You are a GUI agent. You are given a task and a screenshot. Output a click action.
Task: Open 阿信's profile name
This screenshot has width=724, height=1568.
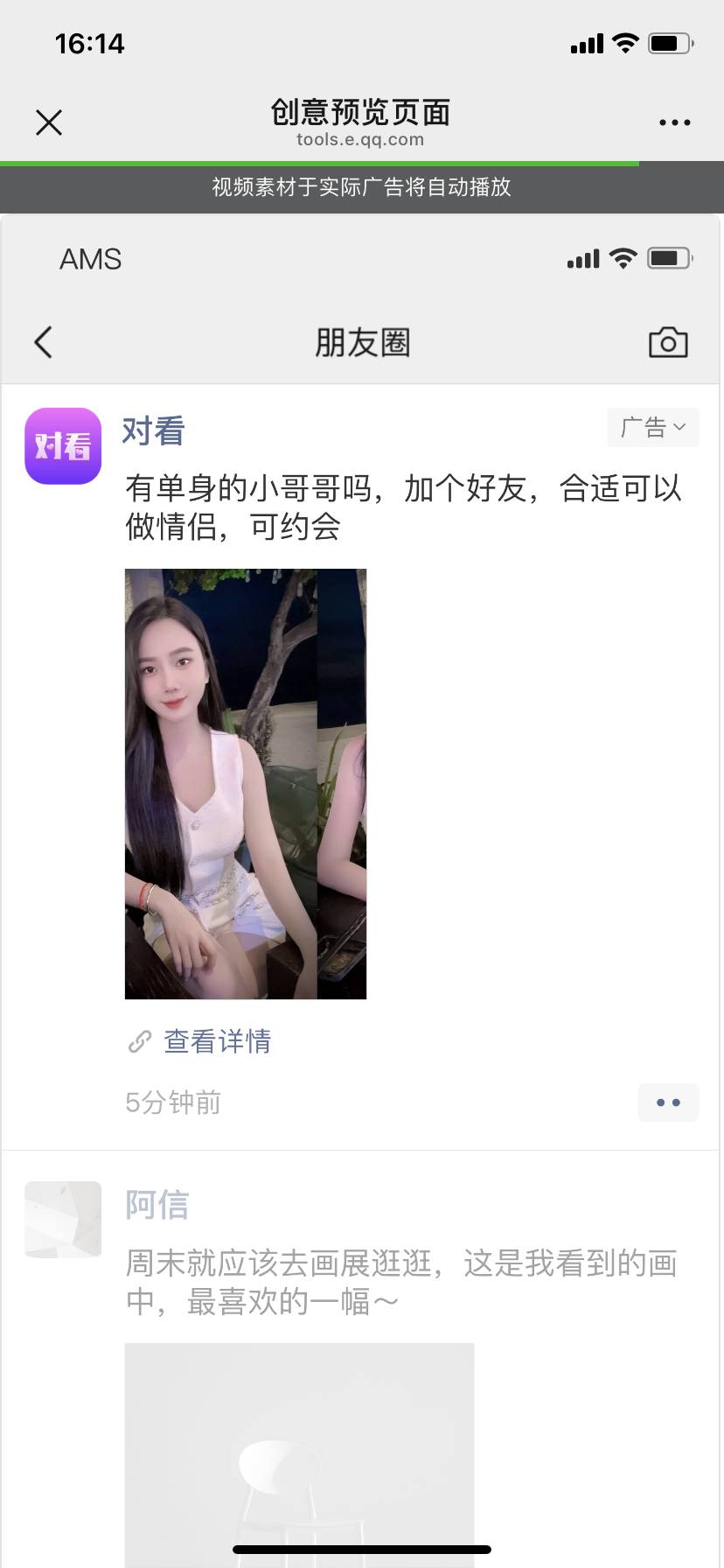[x=157, y=1205]
